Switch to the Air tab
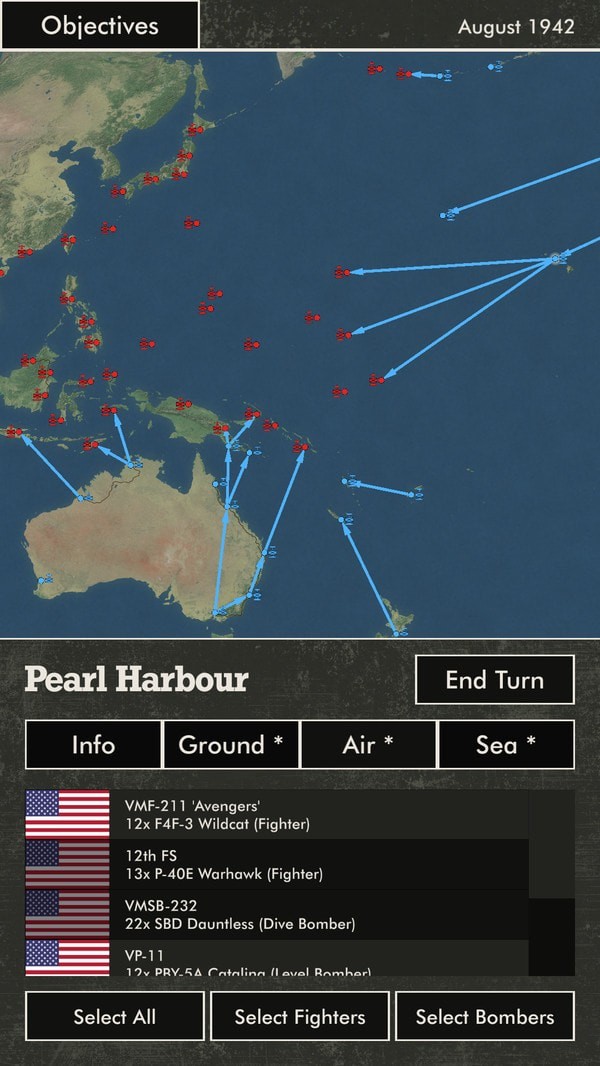 [368, 745]
